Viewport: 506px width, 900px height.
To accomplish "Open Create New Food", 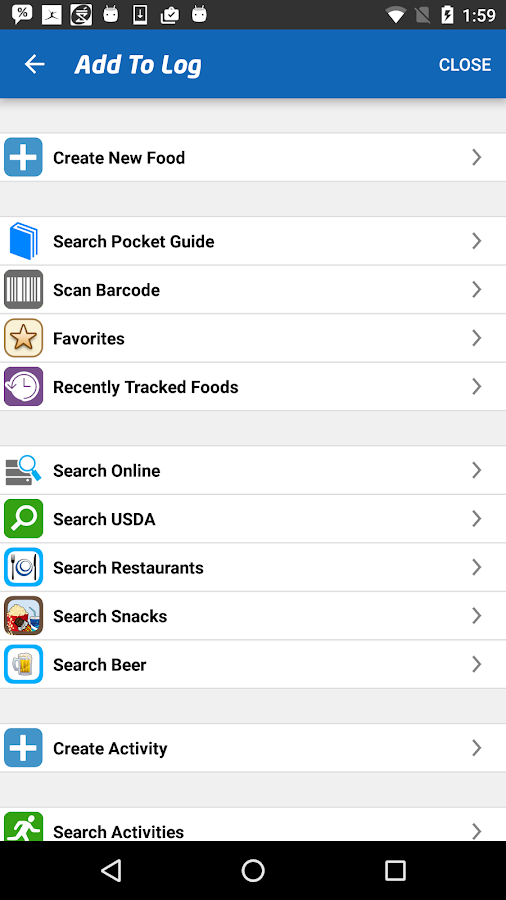I will [x=253, y=157].
